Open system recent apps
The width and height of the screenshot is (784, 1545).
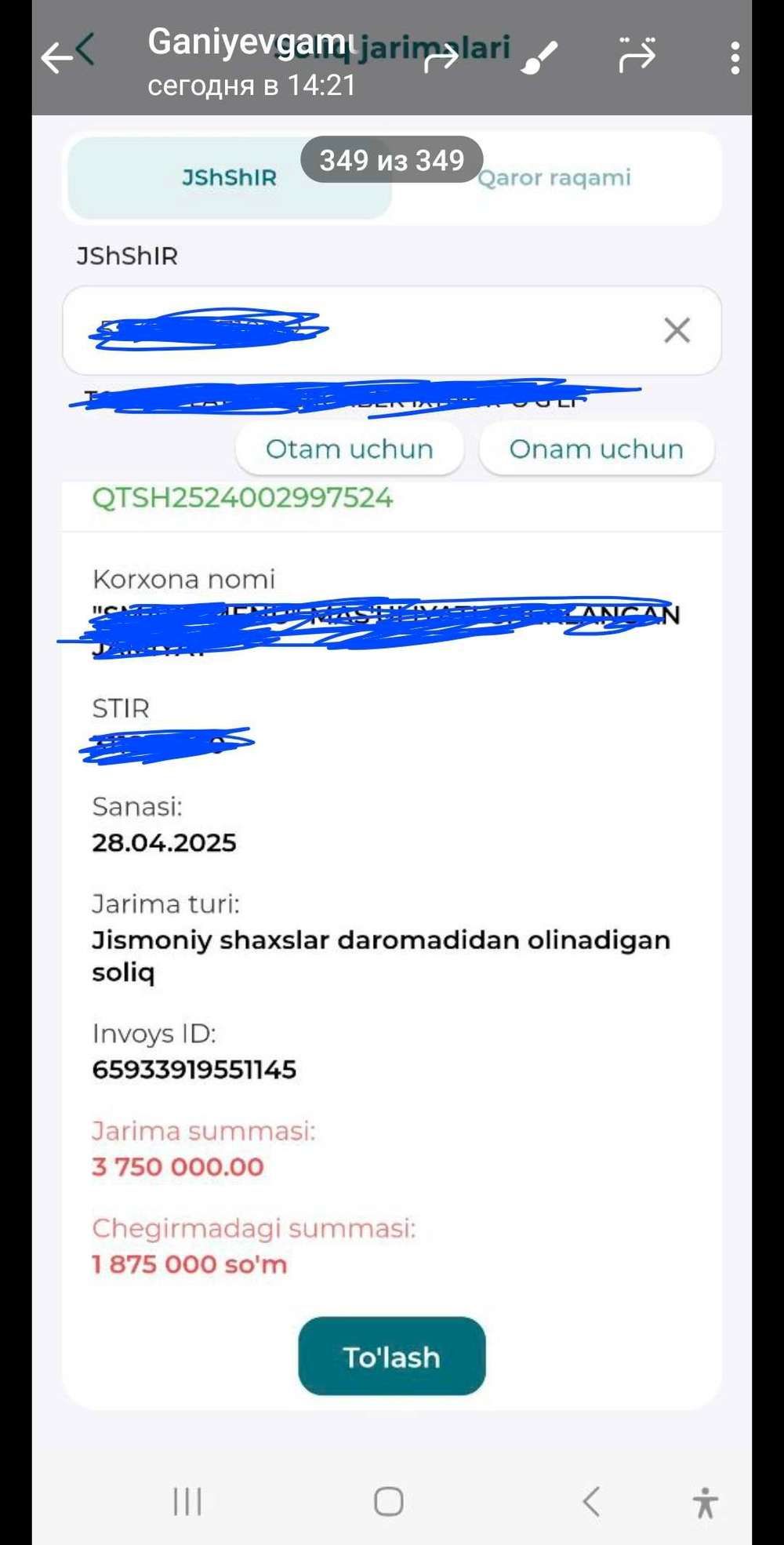[187, 1501]
